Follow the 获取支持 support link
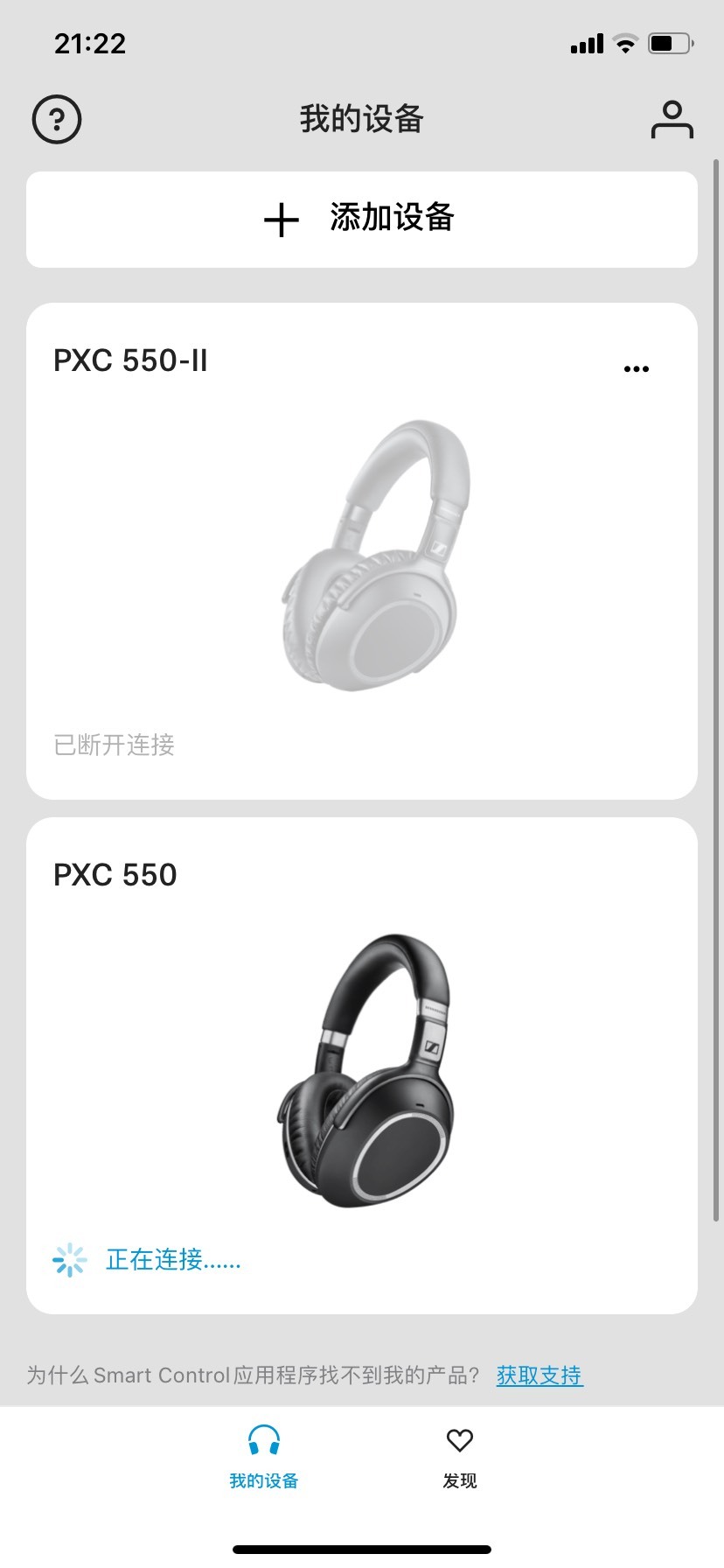724x1568 pixels. tap(540, 1375)
